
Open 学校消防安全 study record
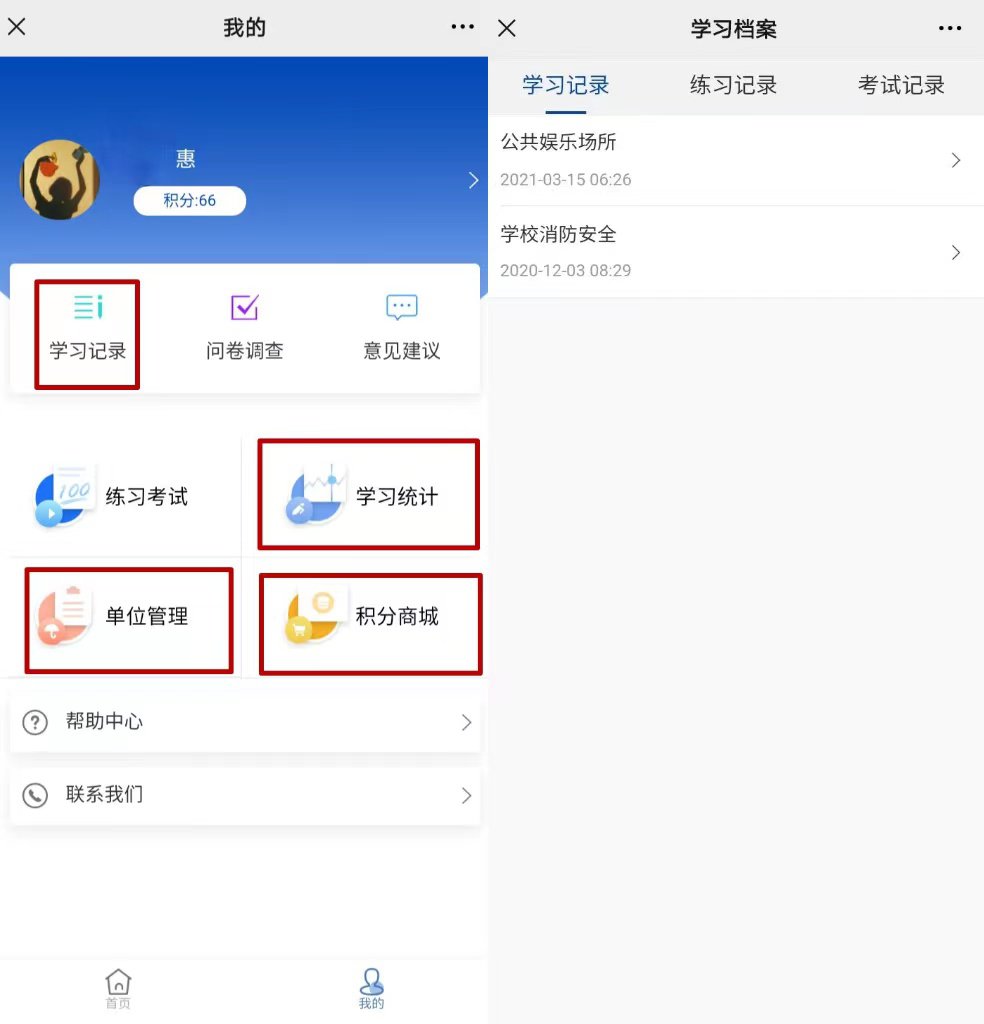735,252
